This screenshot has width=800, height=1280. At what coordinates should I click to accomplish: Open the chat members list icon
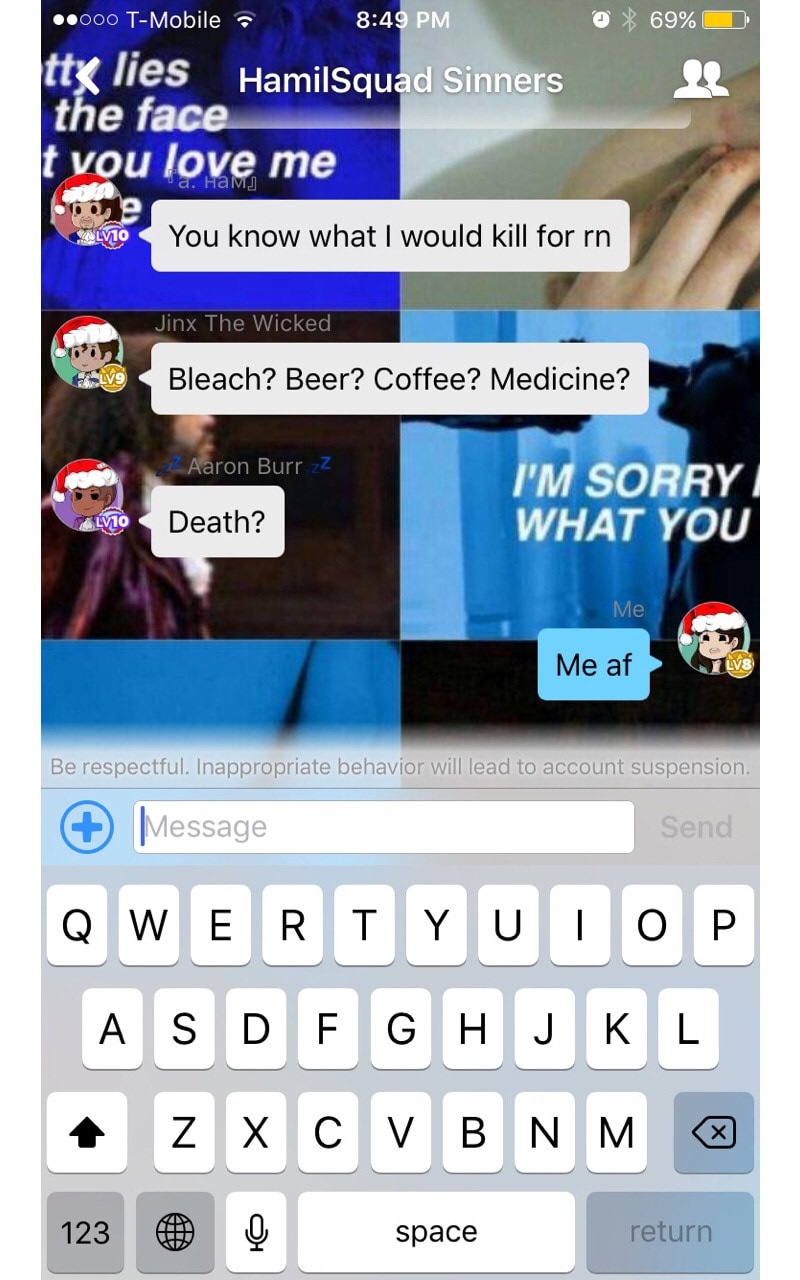tap(701, 79)
